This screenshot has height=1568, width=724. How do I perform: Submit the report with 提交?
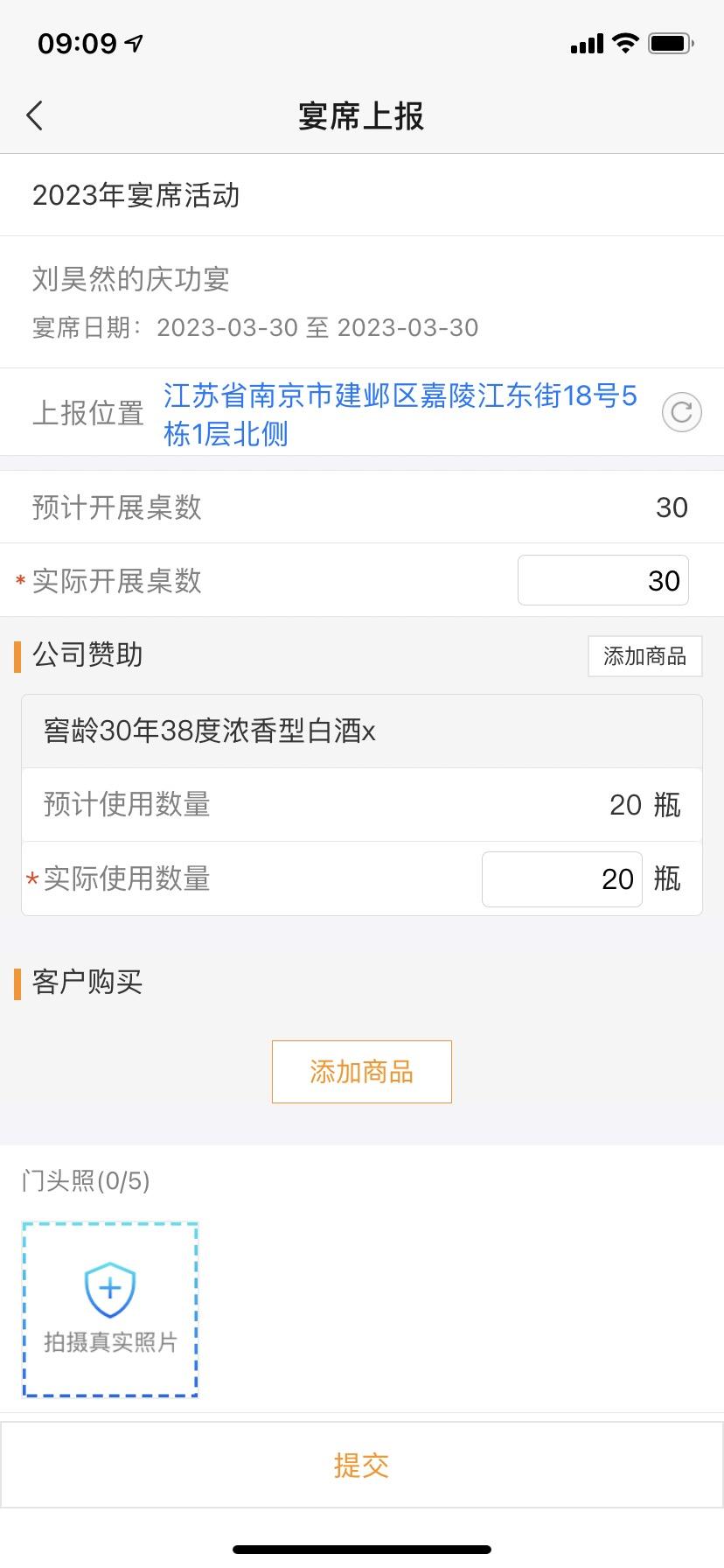pos(361,1465)
